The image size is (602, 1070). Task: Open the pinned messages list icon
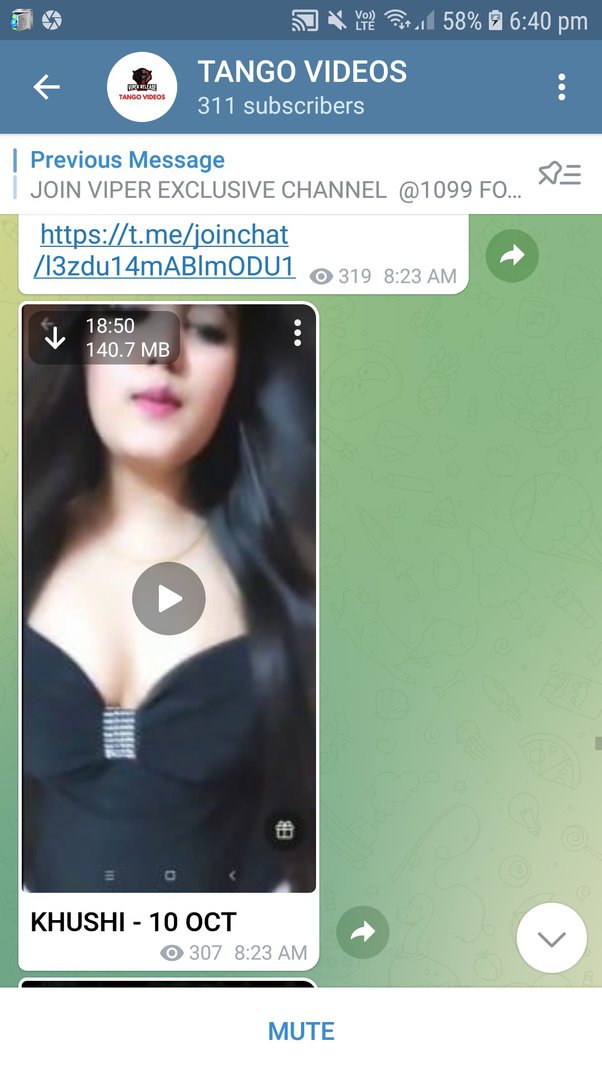(x=559, y=174)
